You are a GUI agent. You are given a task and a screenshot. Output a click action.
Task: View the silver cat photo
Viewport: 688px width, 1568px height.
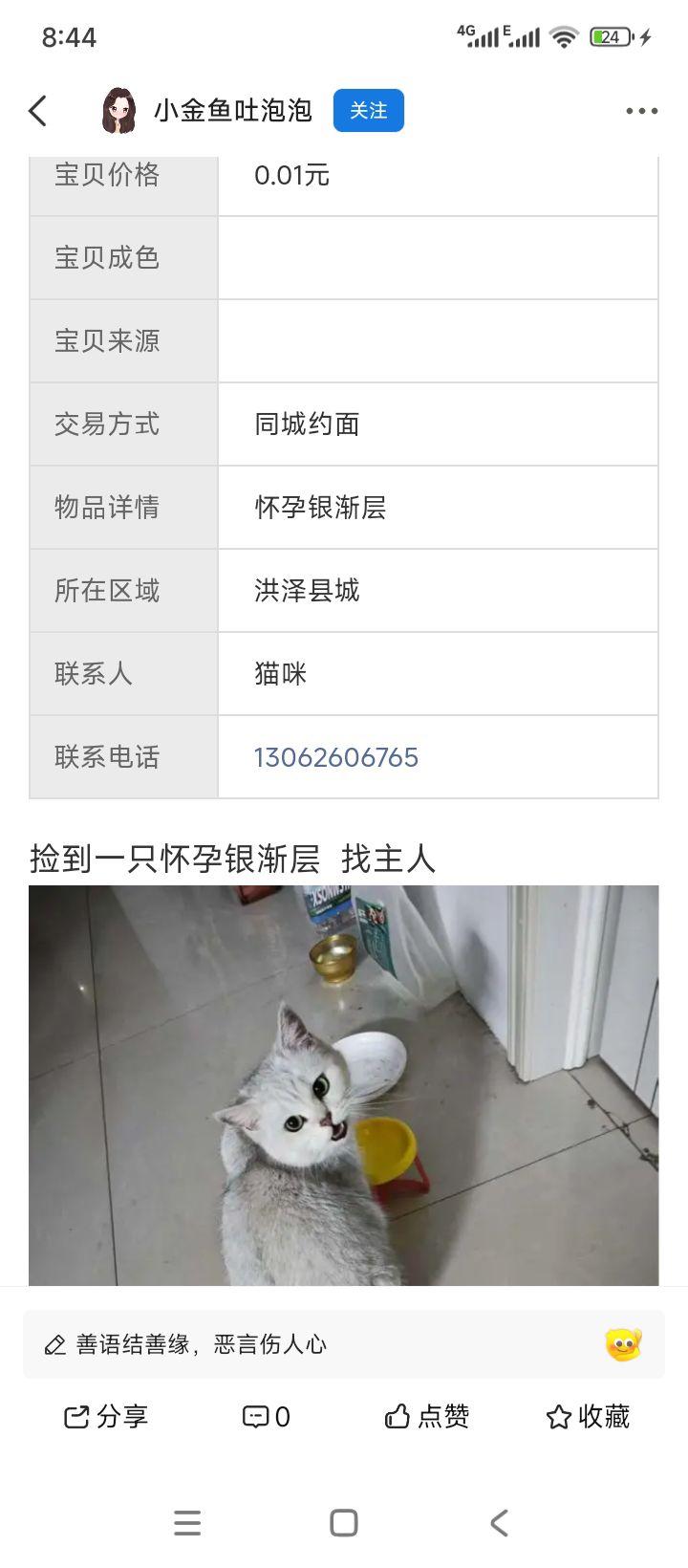pos(343,1085)
